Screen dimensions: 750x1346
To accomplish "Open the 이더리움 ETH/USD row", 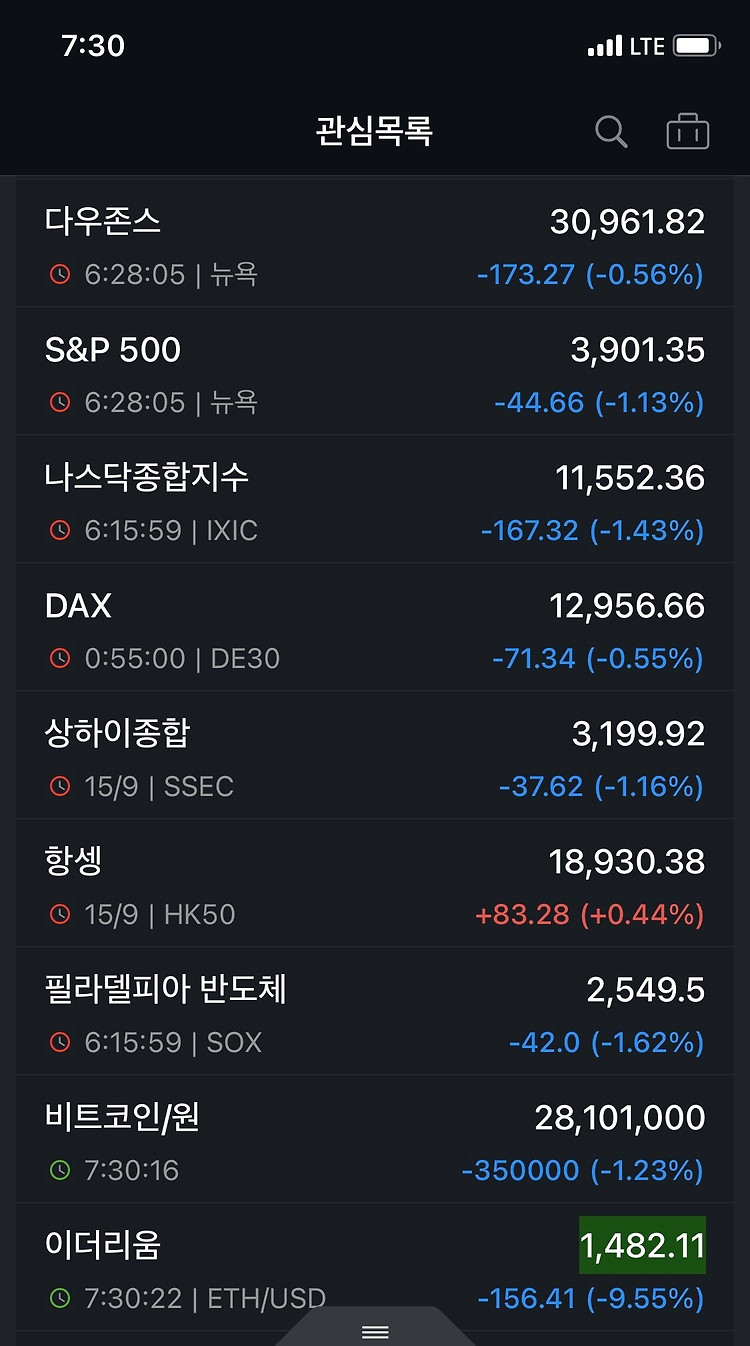I will pos(375,1267).
